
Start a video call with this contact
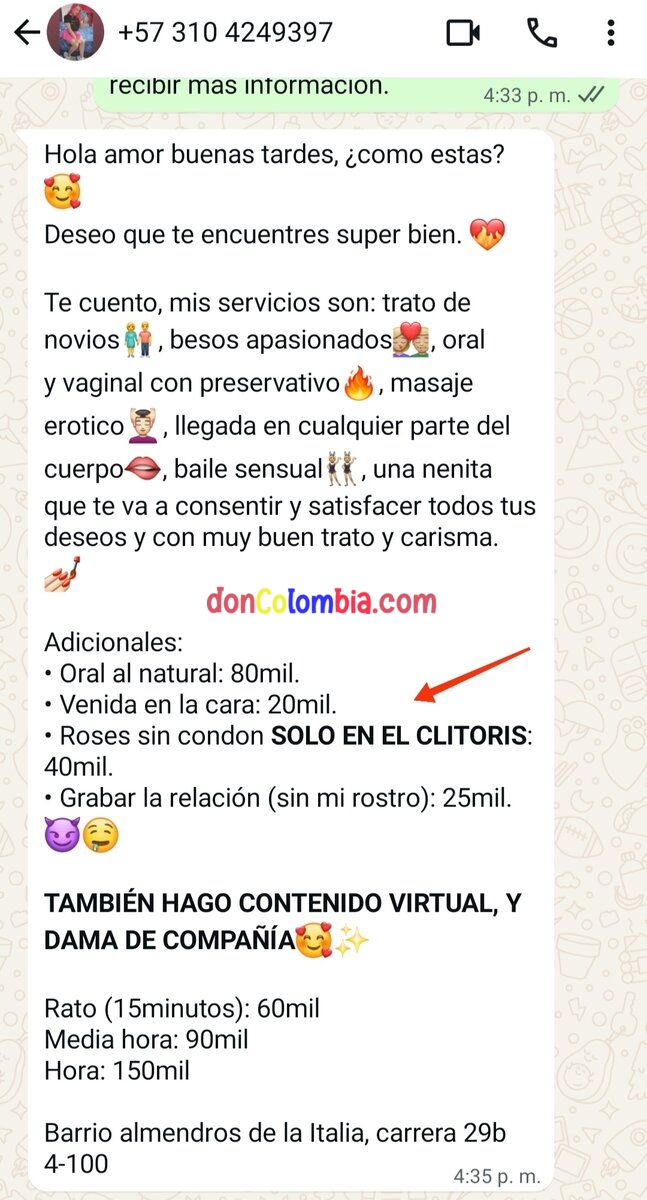coord(463,33)
